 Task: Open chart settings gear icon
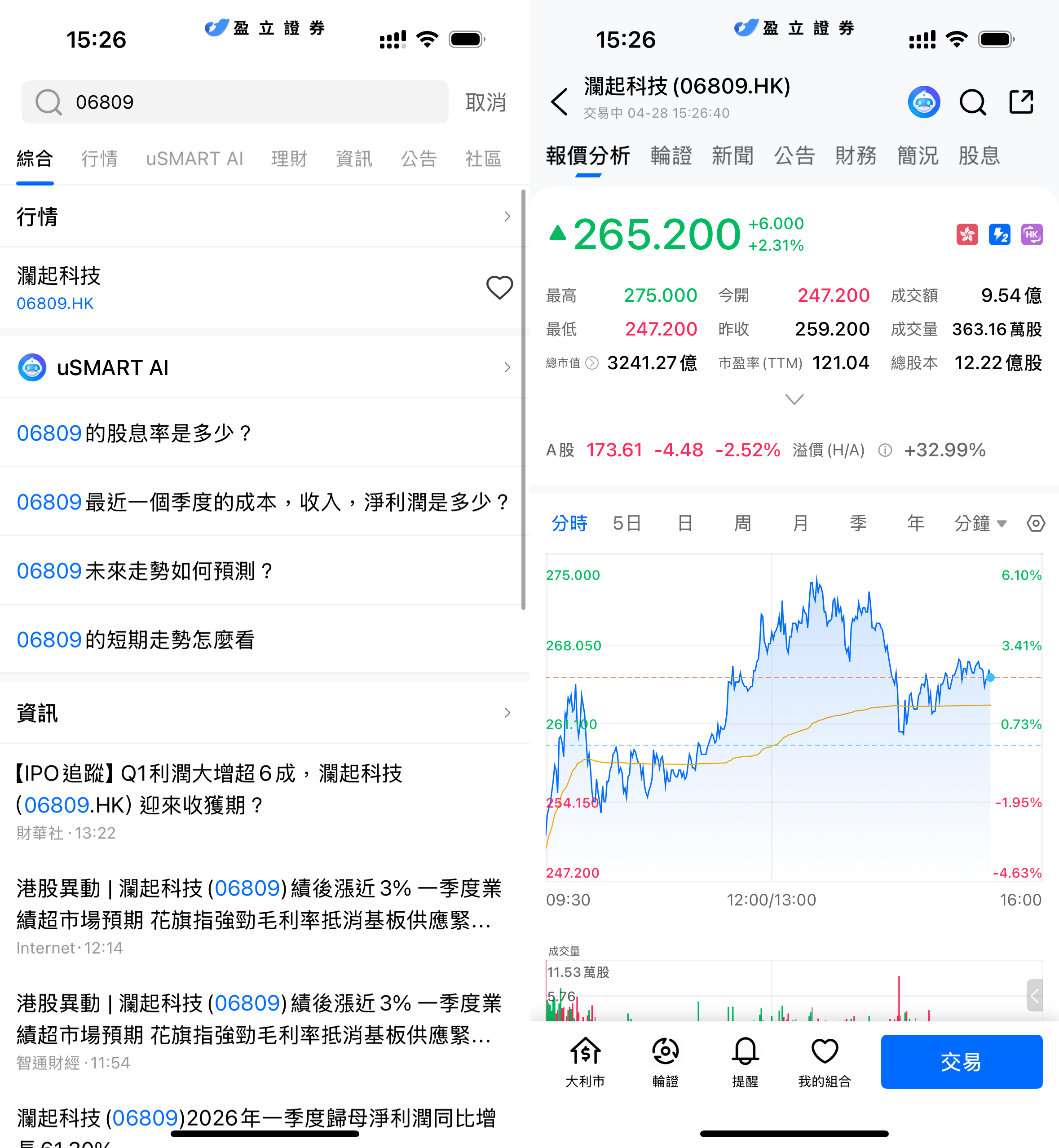(1036, 523)
